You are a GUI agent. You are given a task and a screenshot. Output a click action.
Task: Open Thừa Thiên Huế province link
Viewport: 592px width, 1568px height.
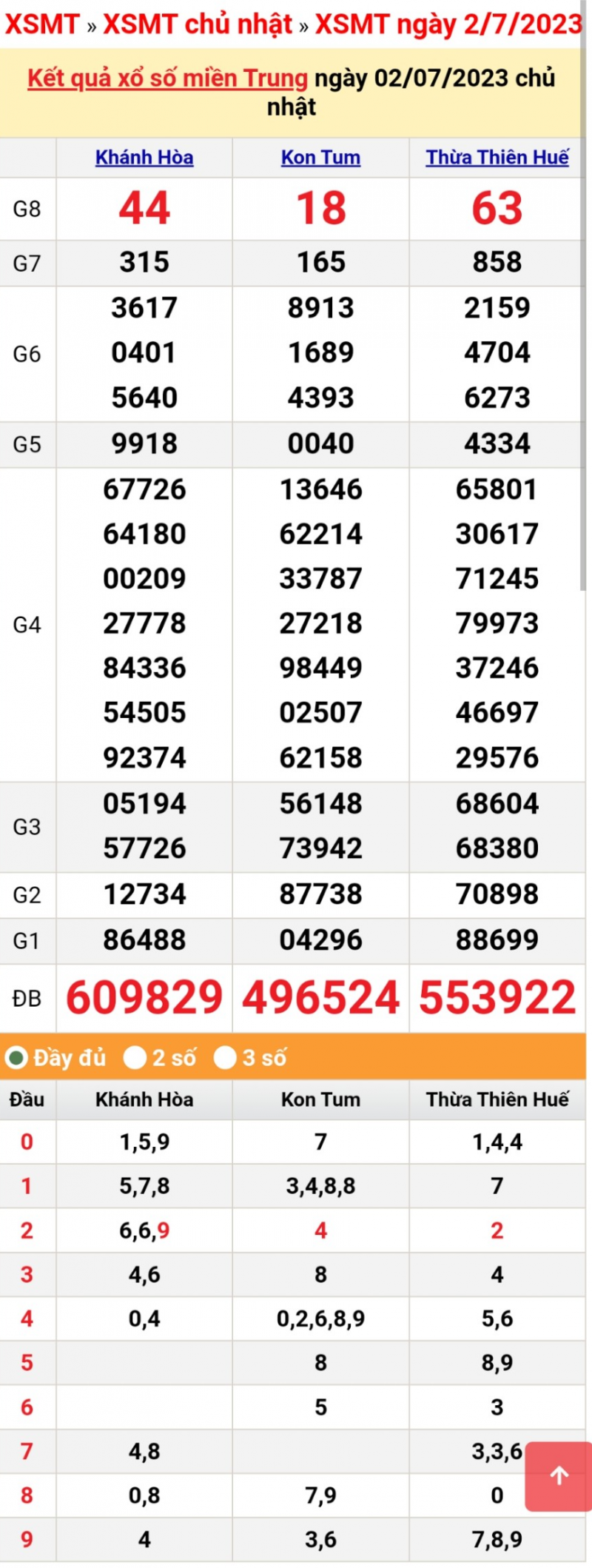pyautogui.click(x=497, y=158)
